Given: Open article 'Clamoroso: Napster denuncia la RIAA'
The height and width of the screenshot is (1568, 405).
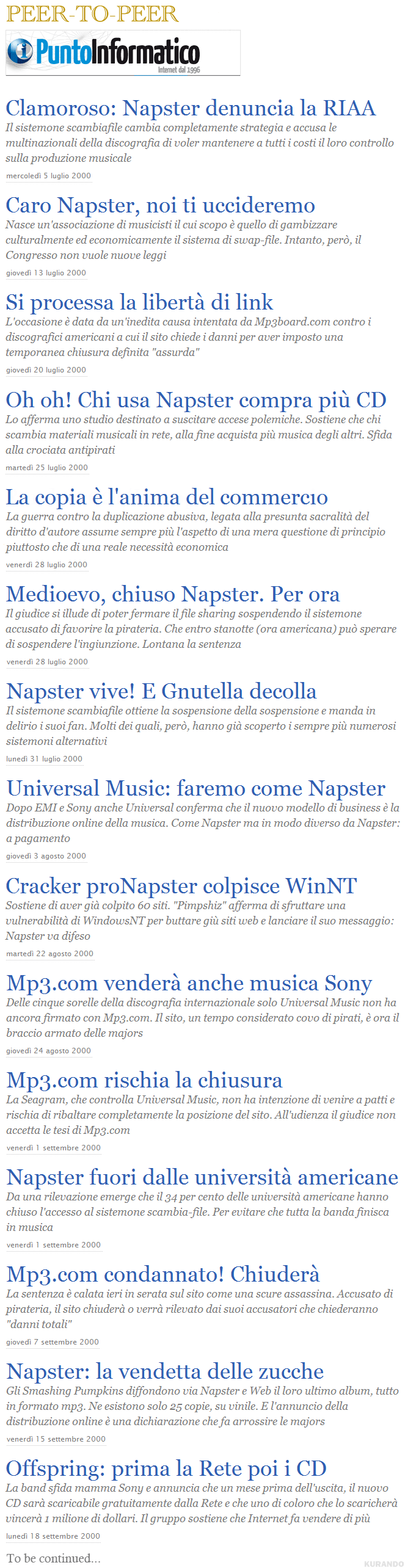Looking at the screenshot, I should click(190, 108).
